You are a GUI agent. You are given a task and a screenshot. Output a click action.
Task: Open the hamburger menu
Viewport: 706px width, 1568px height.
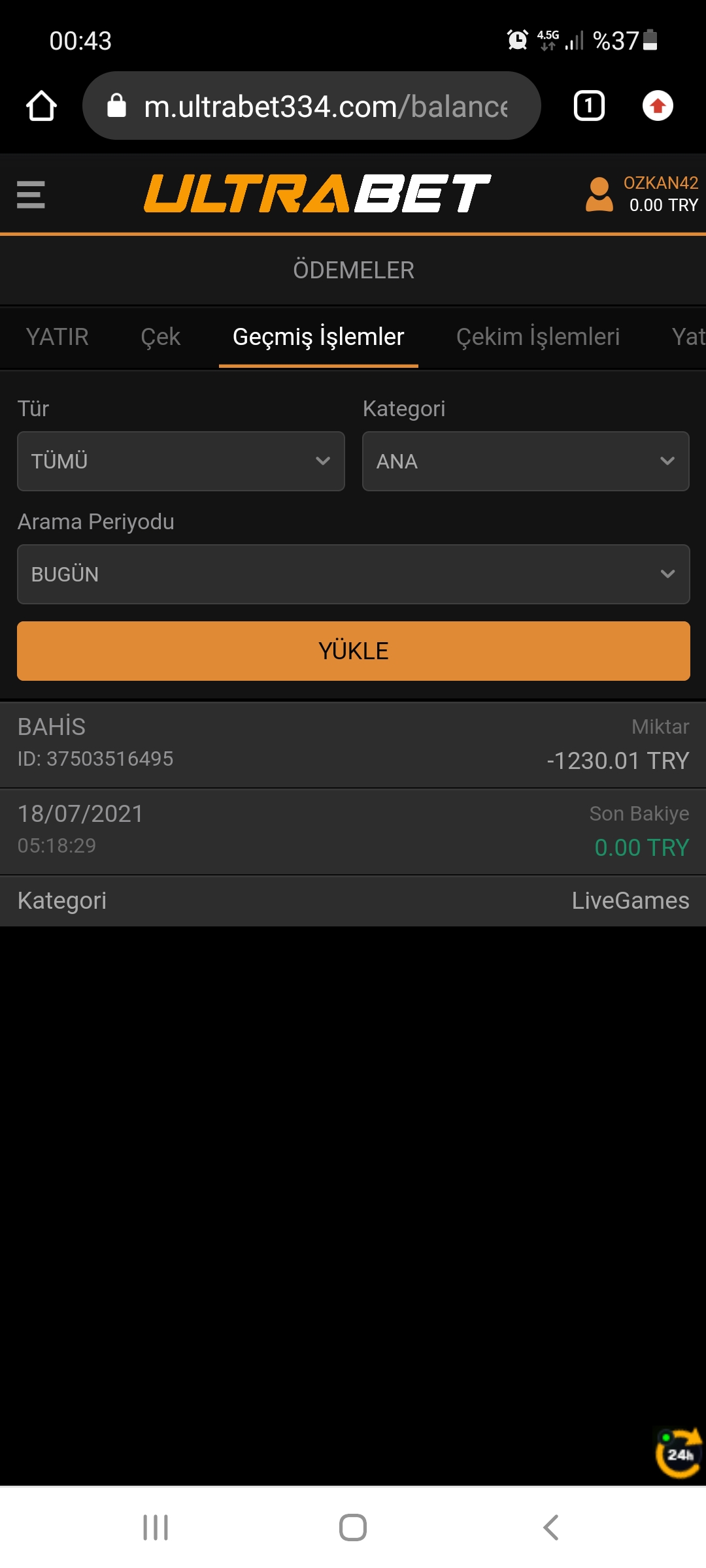pos(31,195)
